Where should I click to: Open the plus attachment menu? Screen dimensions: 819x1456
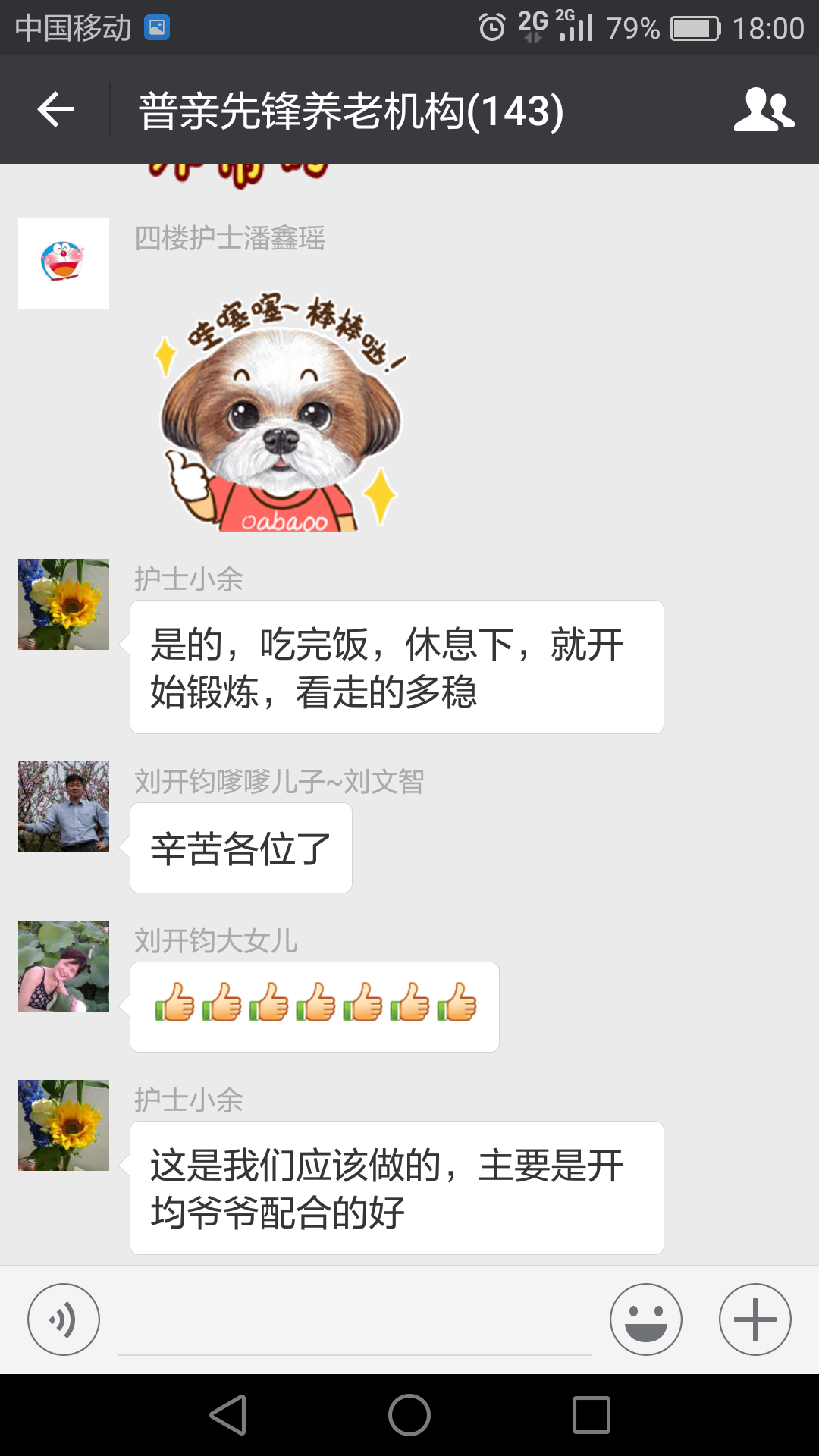tap(755, 1319)
